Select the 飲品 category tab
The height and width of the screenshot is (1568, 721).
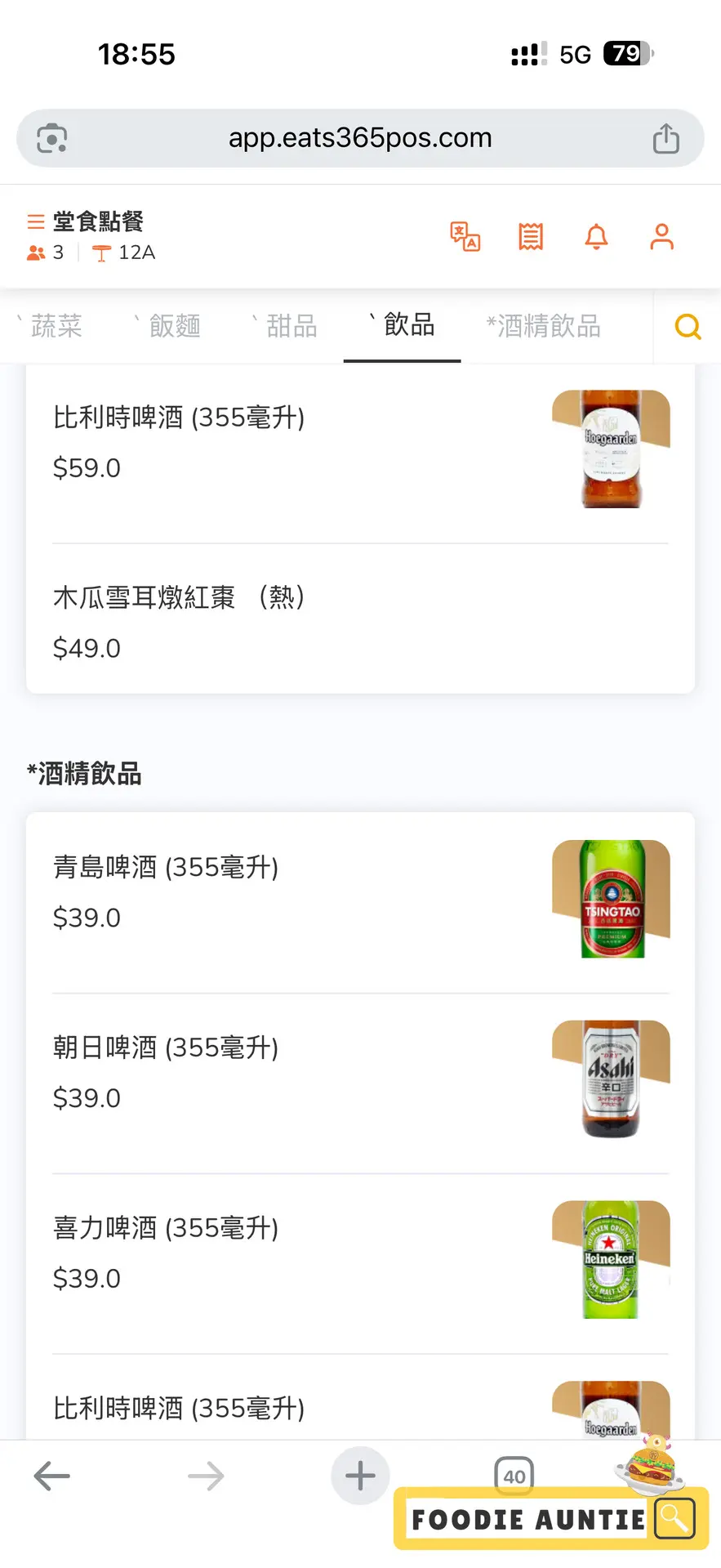pyautogui.click(x=408, y=325)
